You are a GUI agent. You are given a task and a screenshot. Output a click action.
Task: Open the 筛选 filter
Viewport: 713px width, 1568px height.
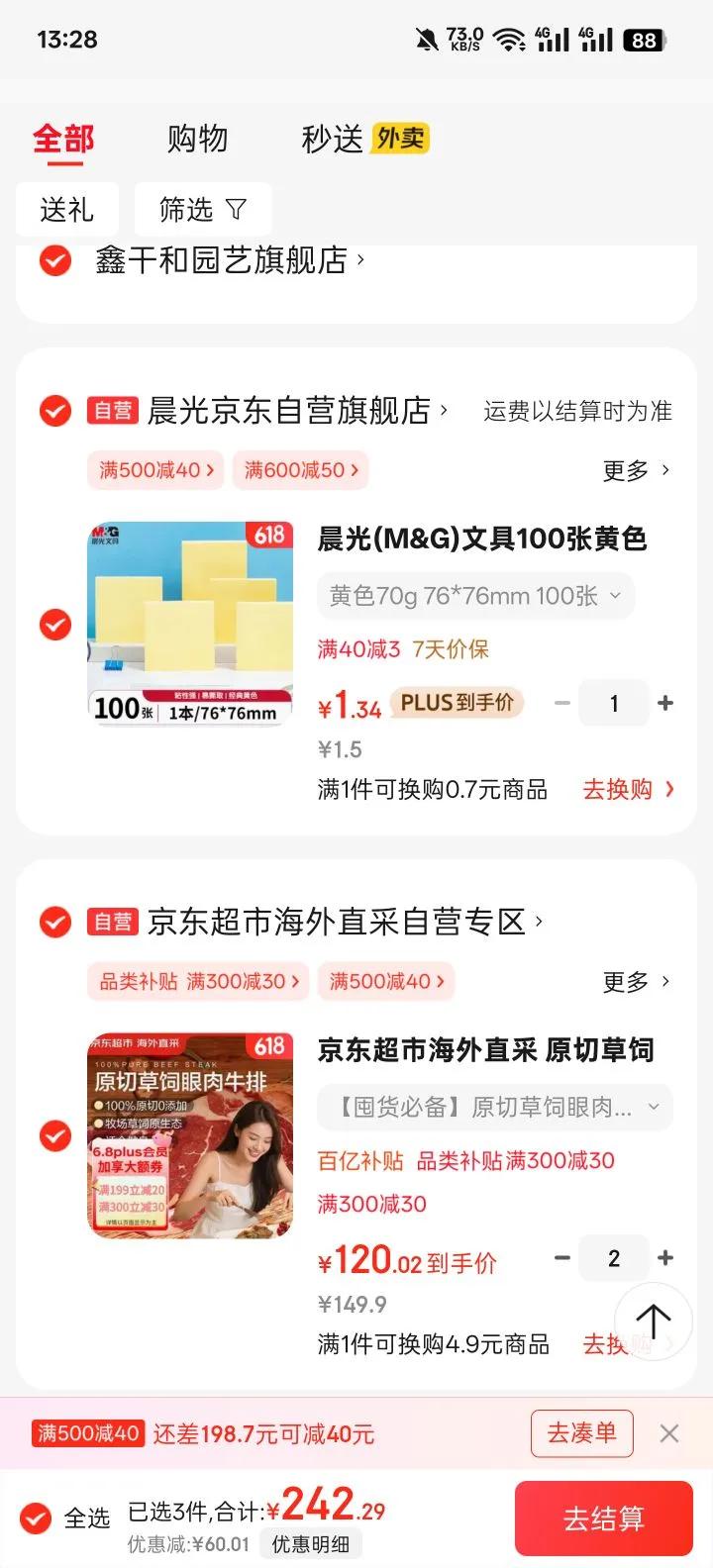[x=203, y=210]
